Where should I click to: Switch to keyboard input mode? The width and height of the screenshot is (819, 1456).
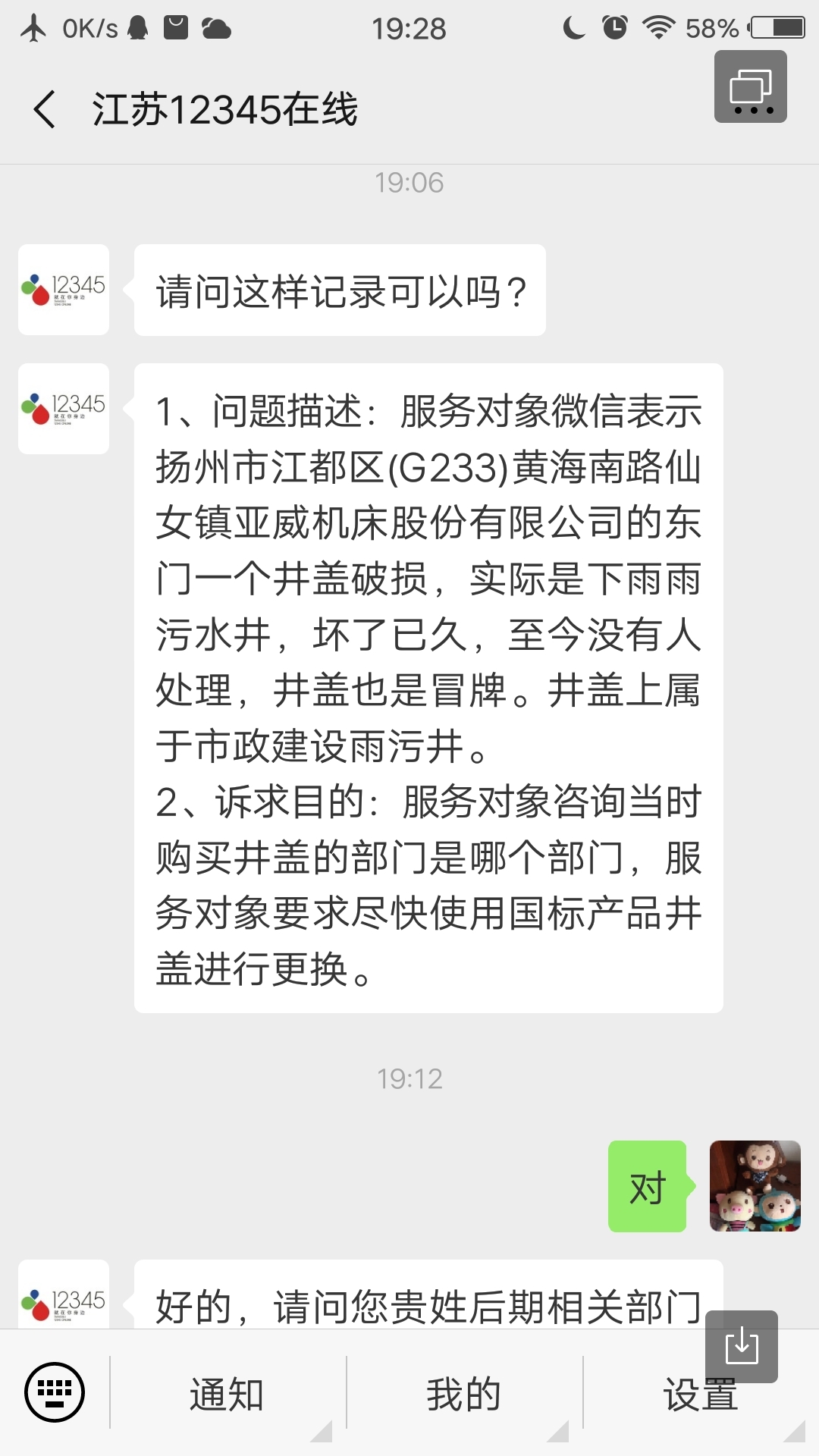tap(55, 1392)
